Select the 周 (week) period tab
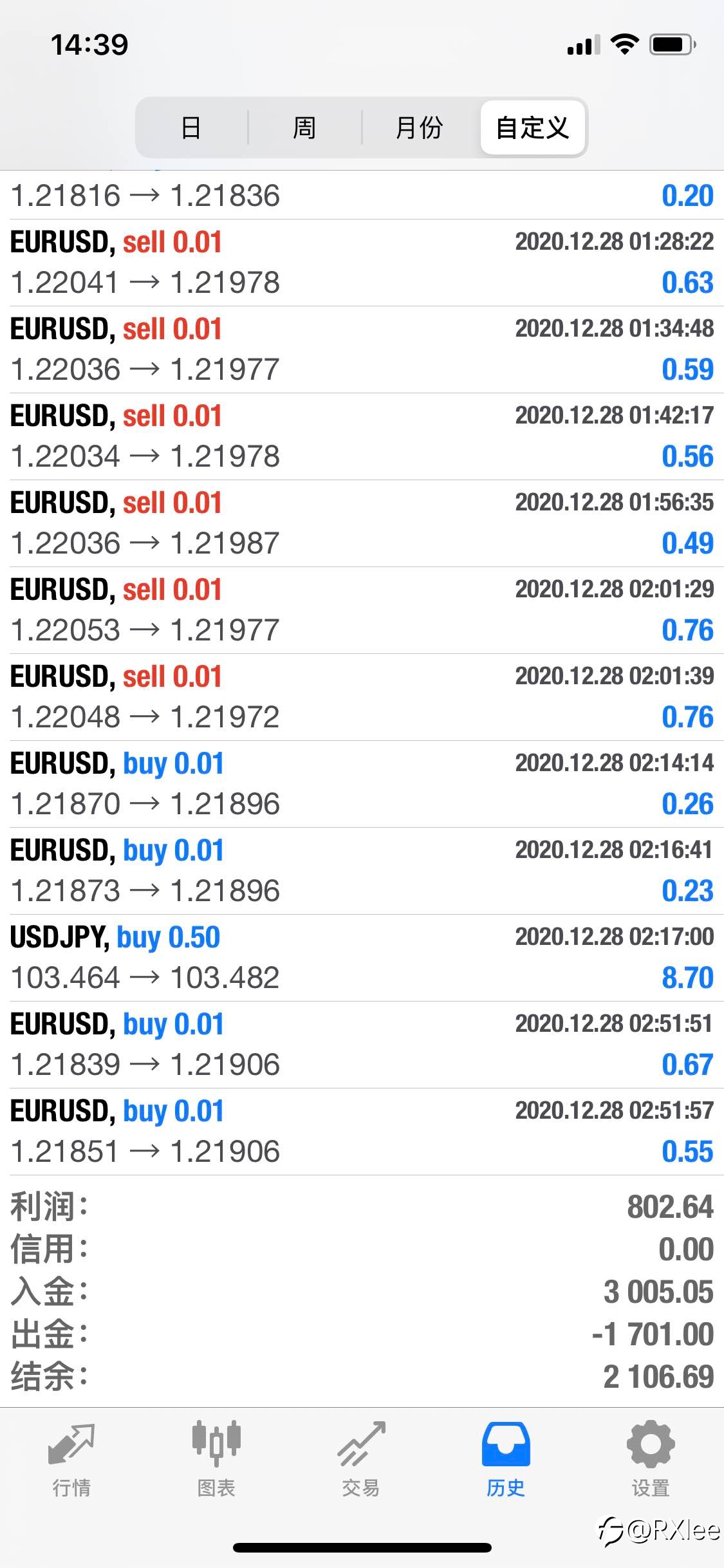 304,127
